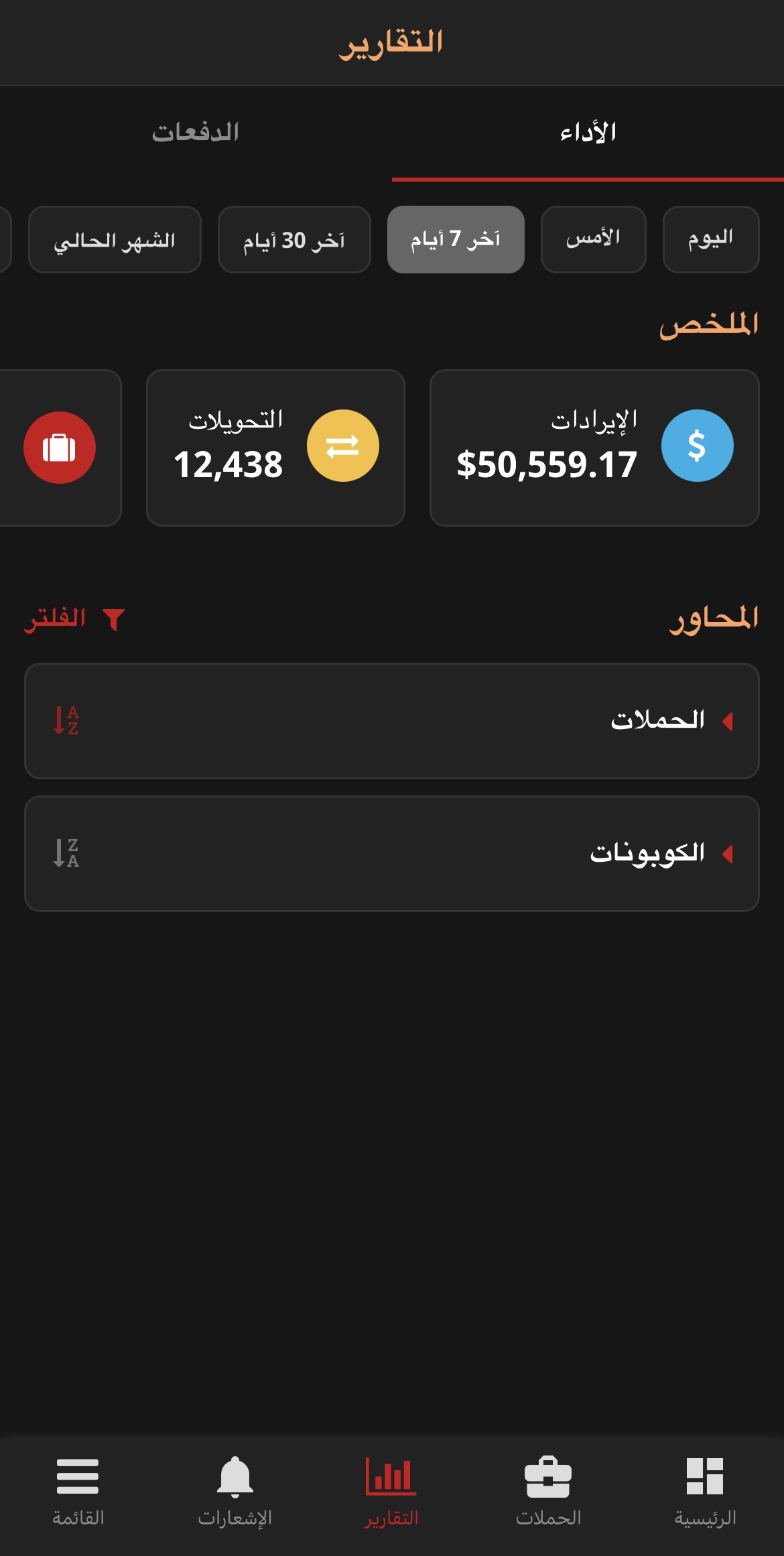Choose the اليوم date chip
The height and width of the screenshot is (1556, 784).
click(711, 239)
